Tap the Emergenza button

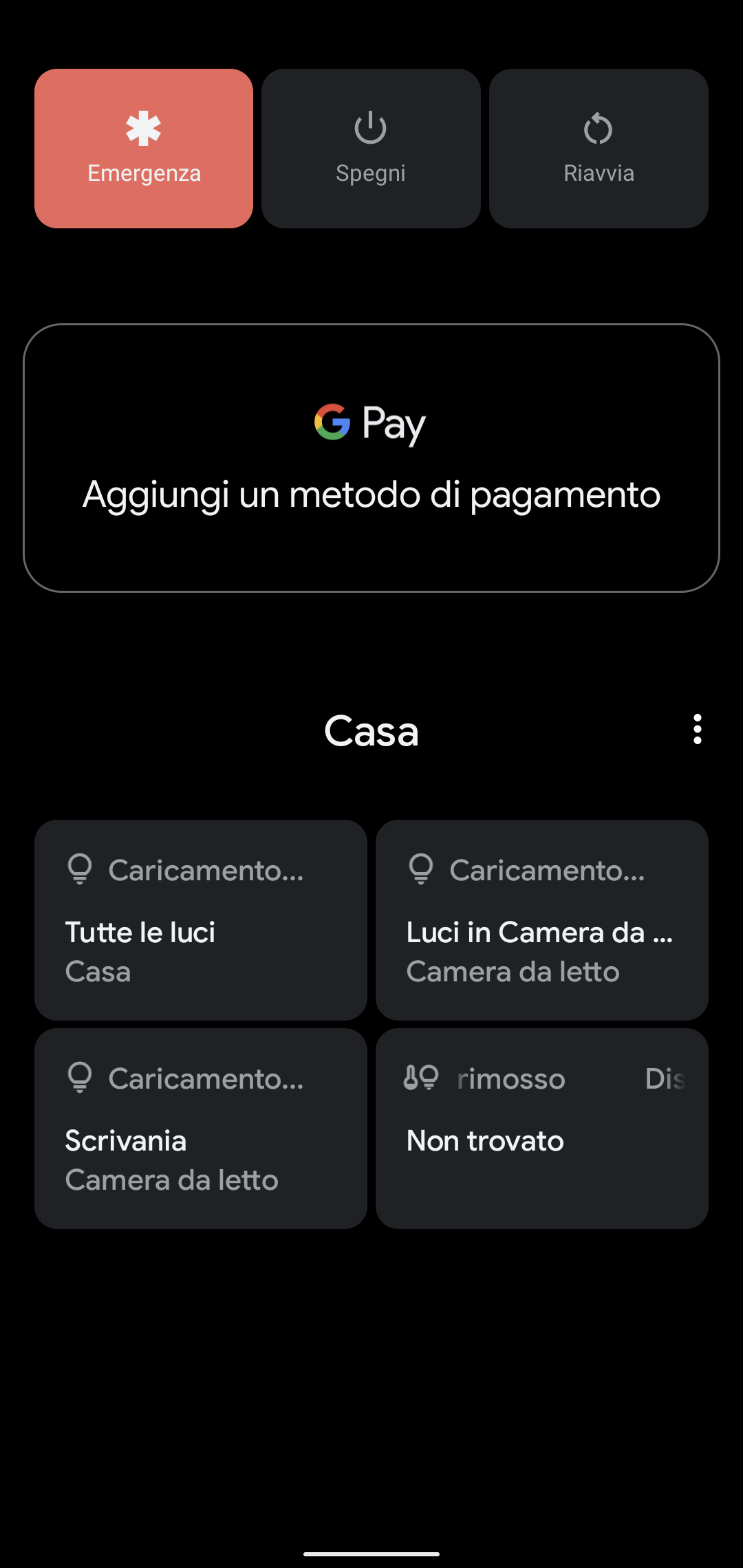pyautogui.click(x=144, y=149)
